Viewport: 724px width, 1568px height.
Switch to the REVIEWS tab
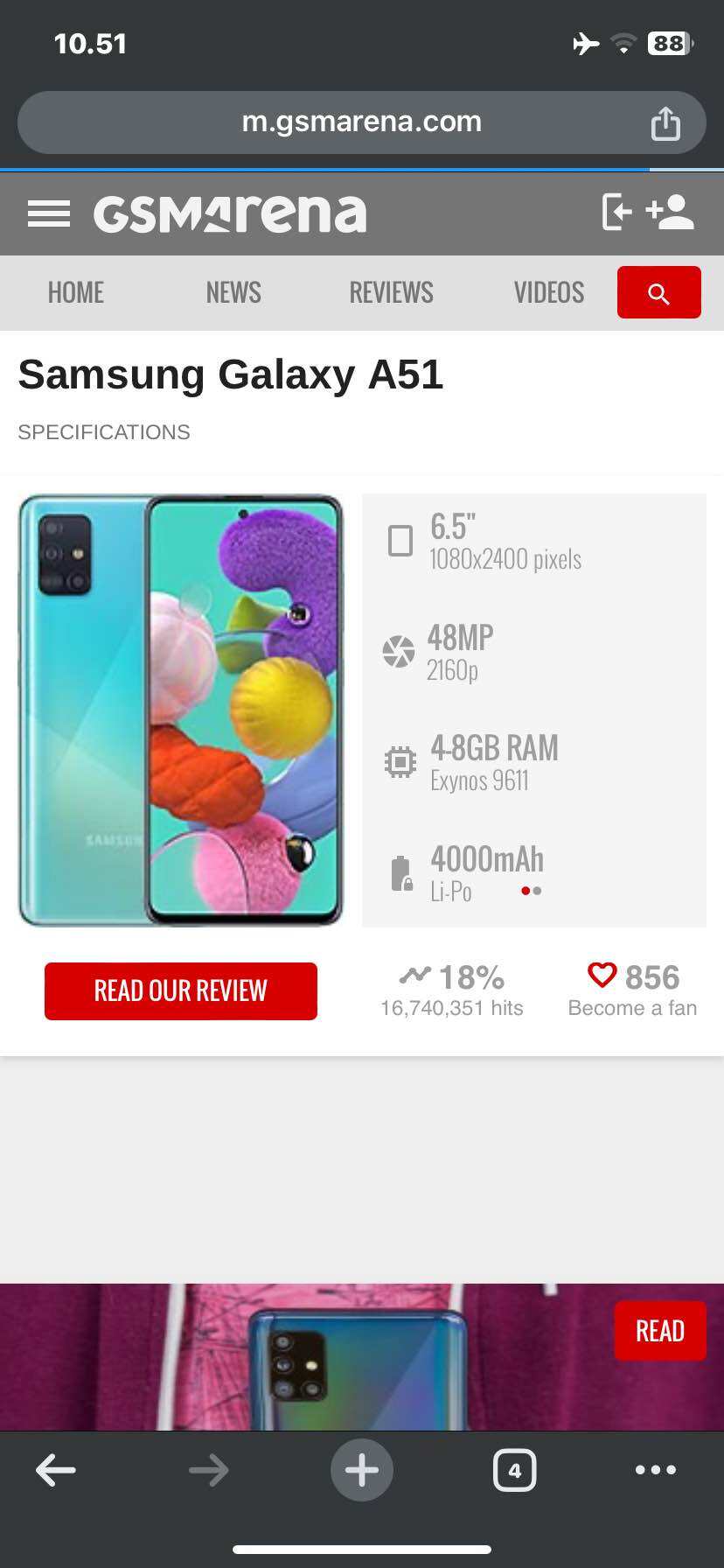391,292
